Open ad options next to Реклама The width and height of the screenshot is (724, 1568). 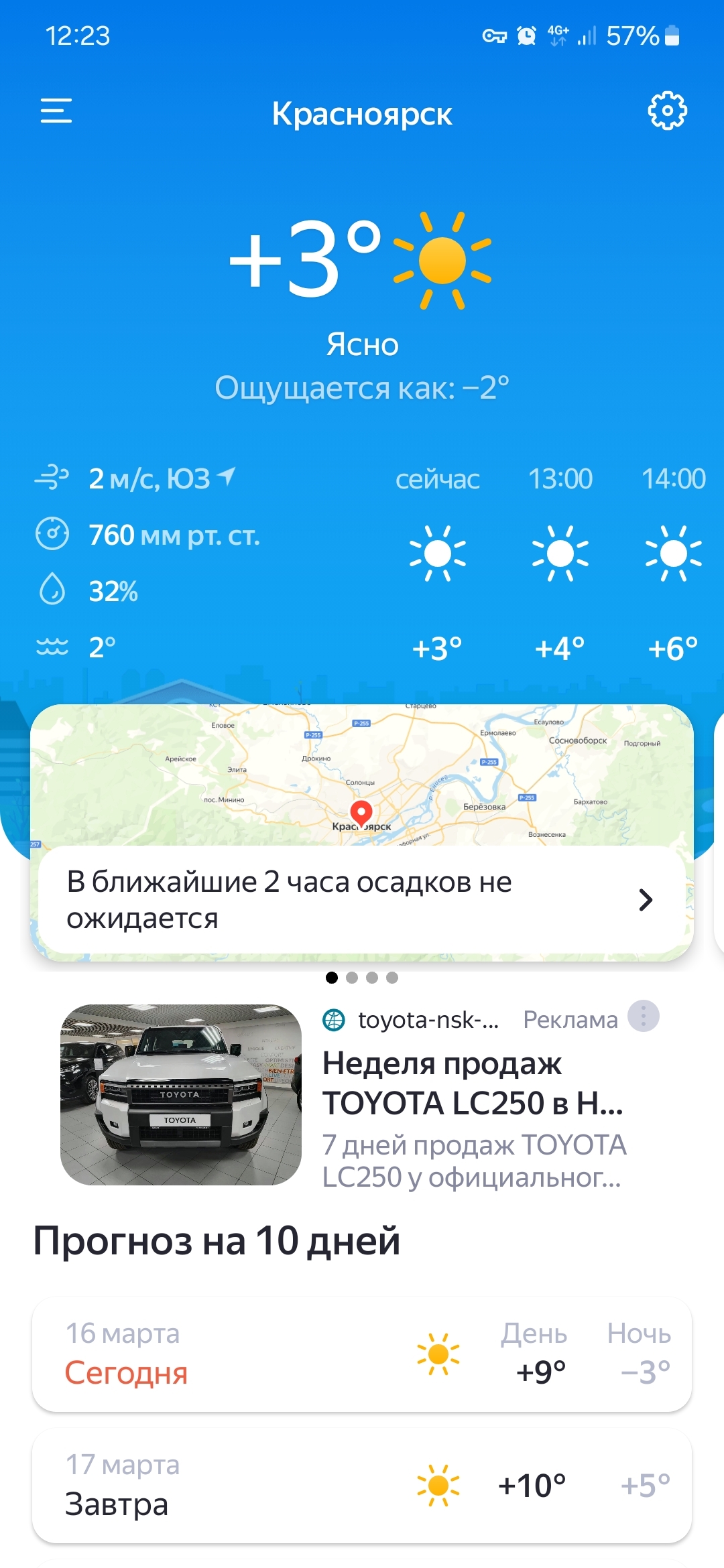(x=643, y=1017)
